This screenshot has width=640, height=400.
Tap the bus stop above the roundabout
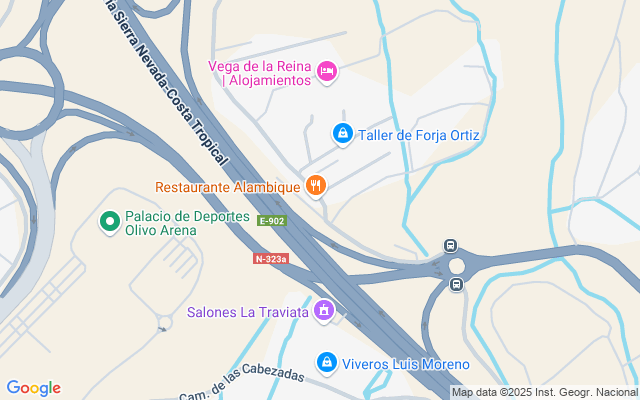point(451,246)
